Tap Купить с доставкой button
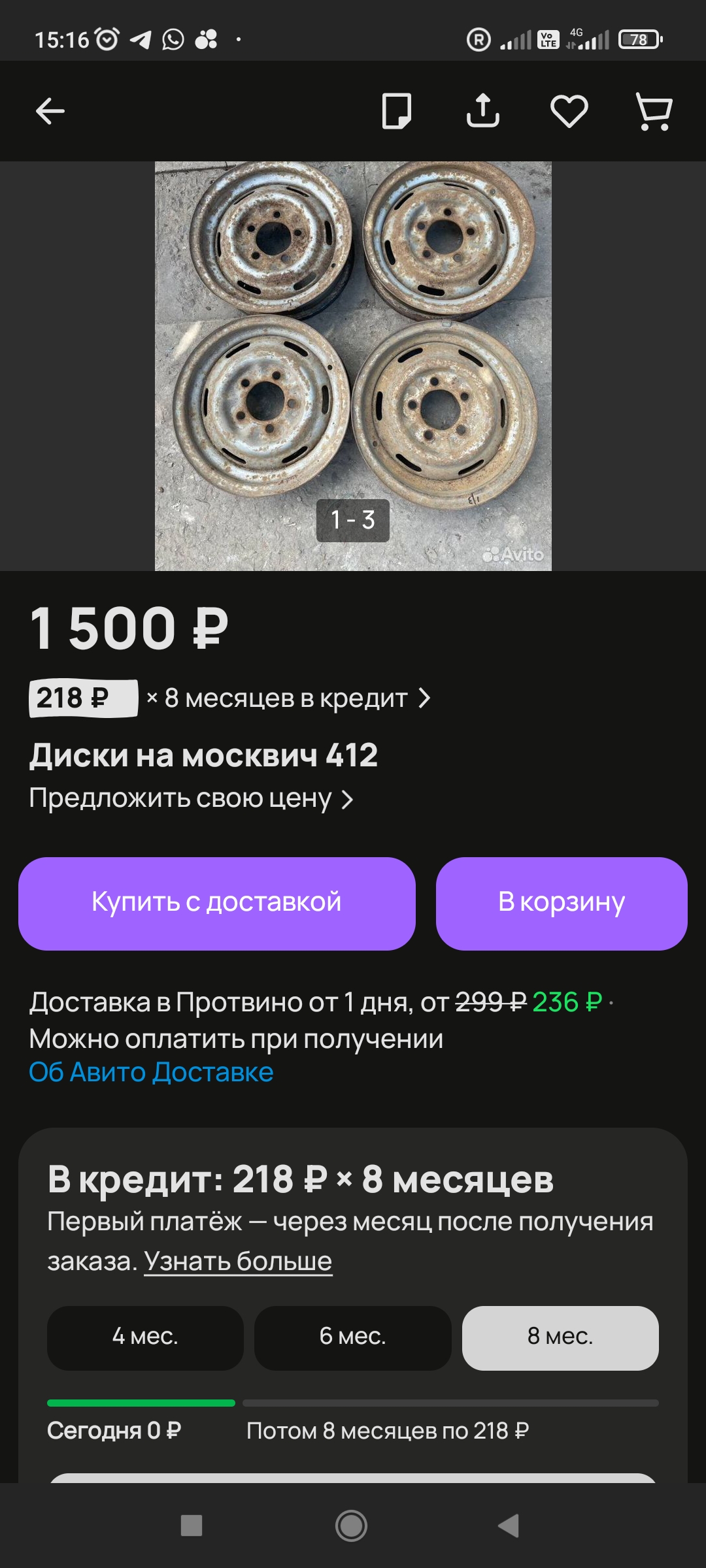706x1568 pixels. tap(217, 904)
